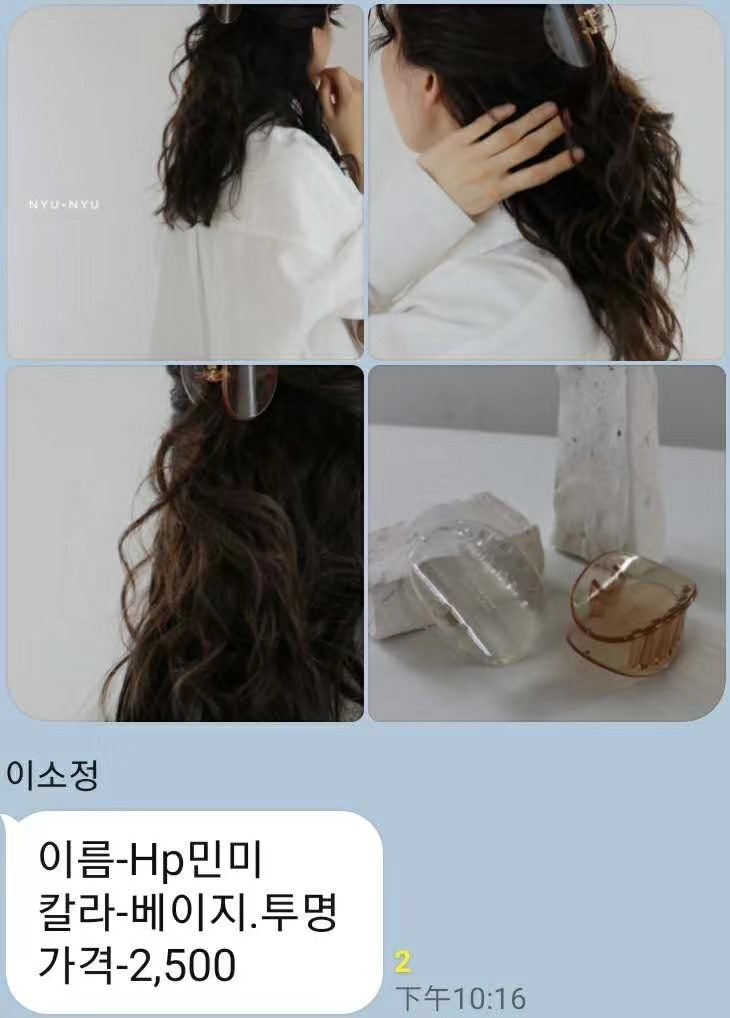730x1018 pixels.
Task: Open the photo with the NYU·NYU watermark
Action: pyautogui.click(x=185, y=181)
